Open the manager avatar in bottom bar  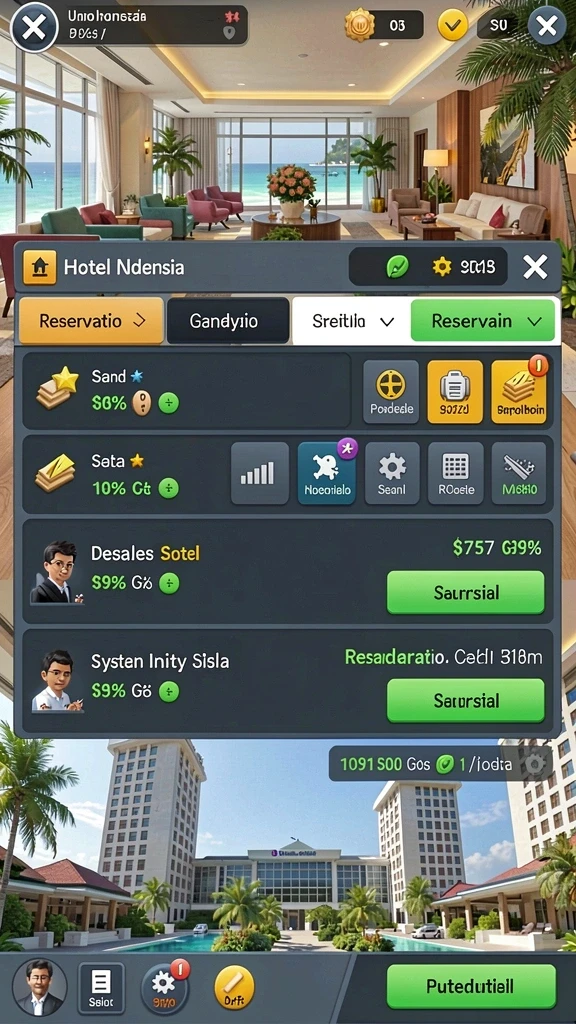[40, 987]
